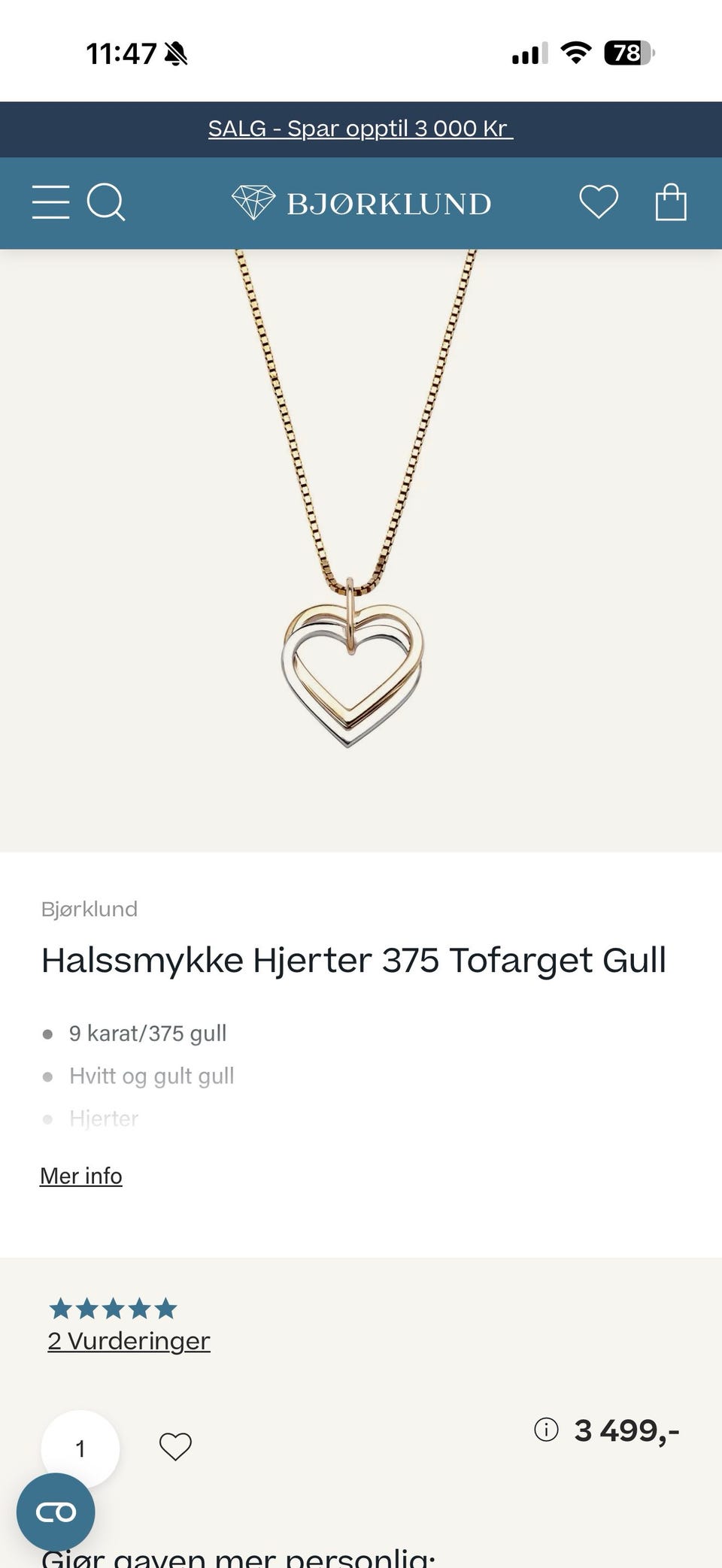Image resolution: width=722 pixels, height=1568 pixels.
Task: Toggle the five-star rating display
Action: click(113, 1307)
